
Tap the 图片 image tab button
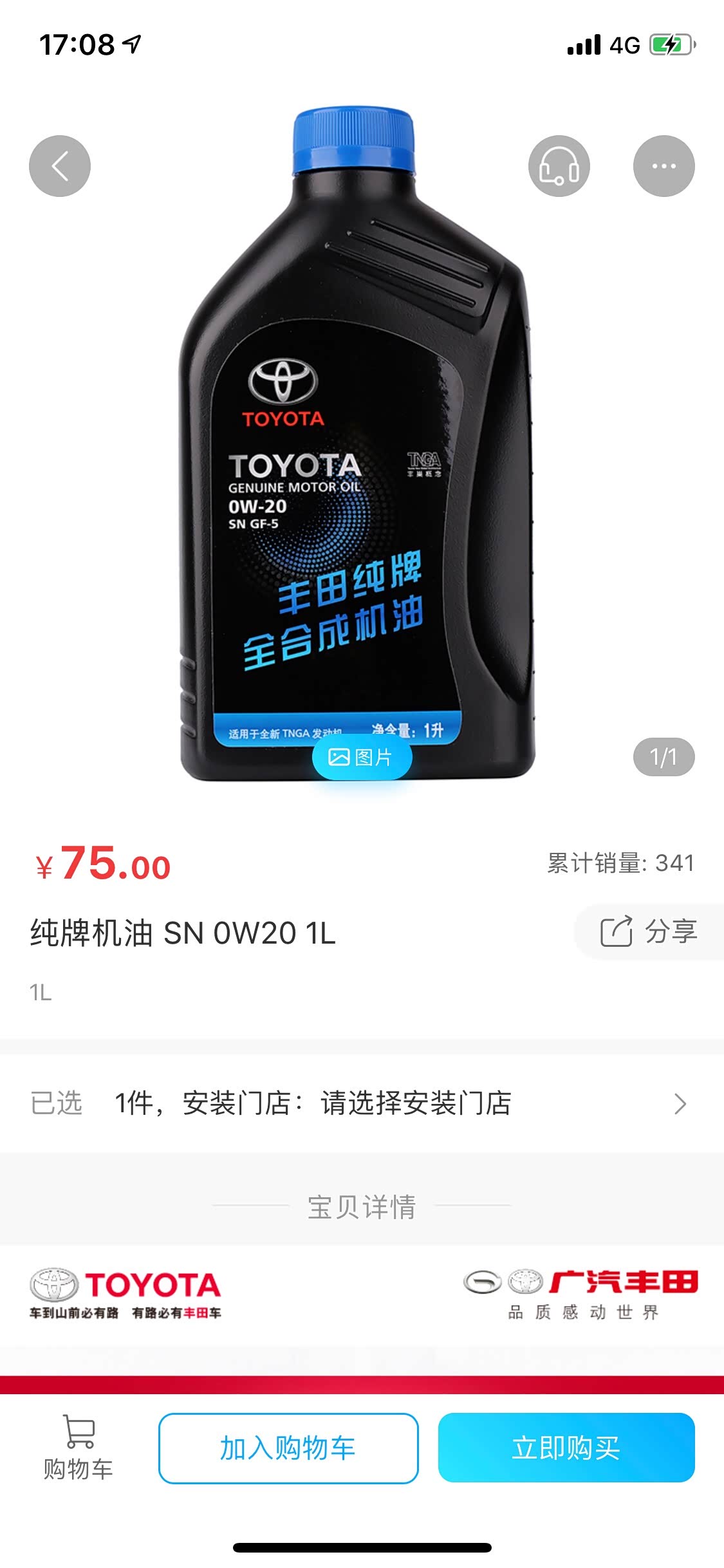(362, 758)
